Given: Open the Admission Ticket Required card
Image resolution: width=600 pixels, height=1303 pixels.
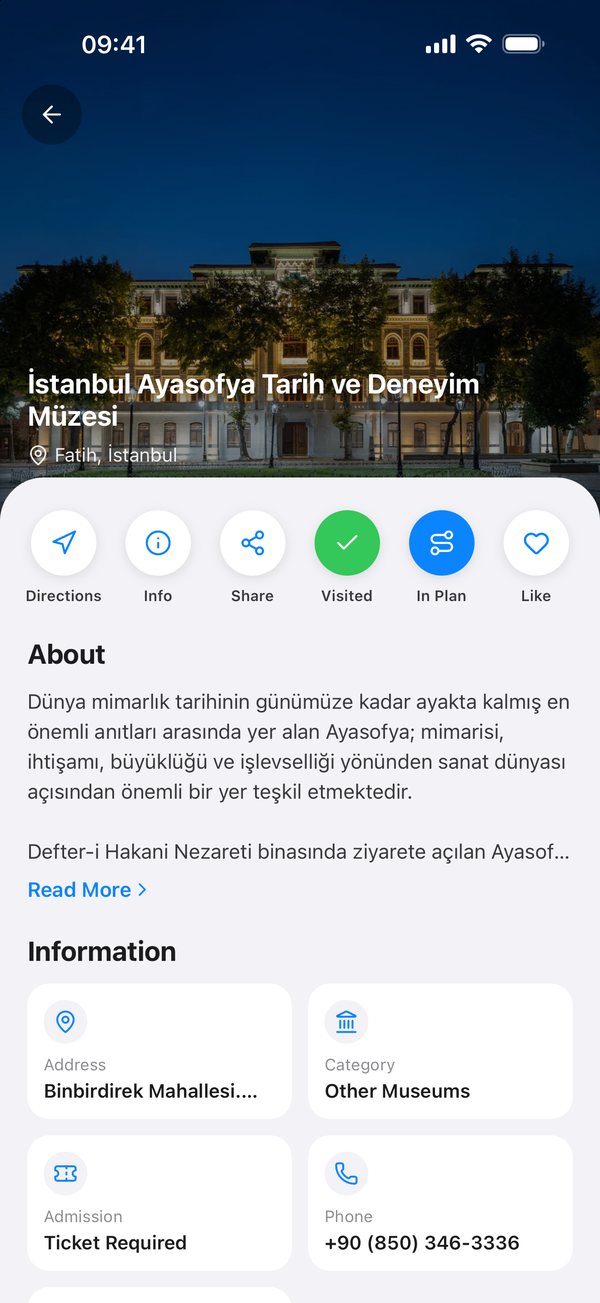Looking at the screenshot, I should tap(160, 1203).
